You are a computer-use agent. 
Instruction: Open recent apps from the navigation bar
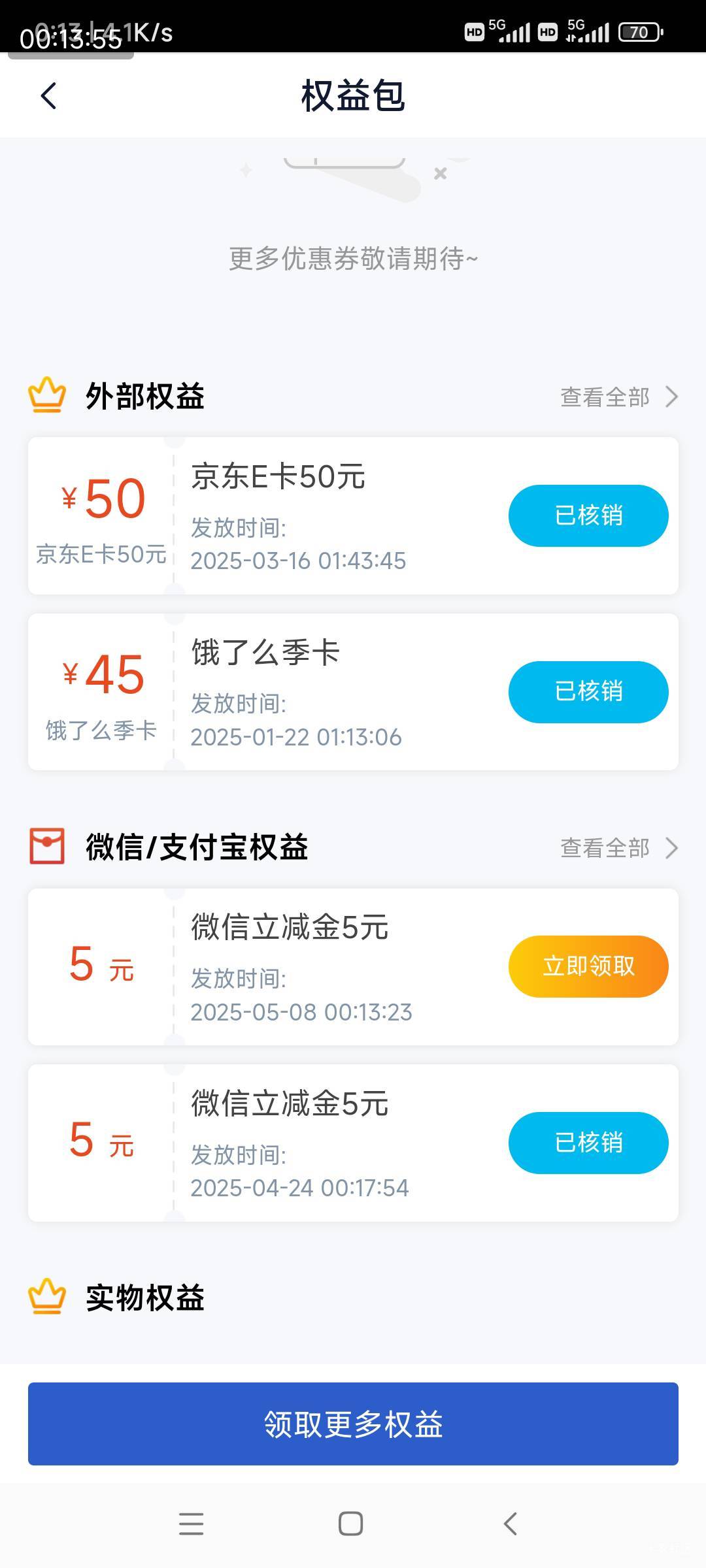click(x=191, y=1524)
